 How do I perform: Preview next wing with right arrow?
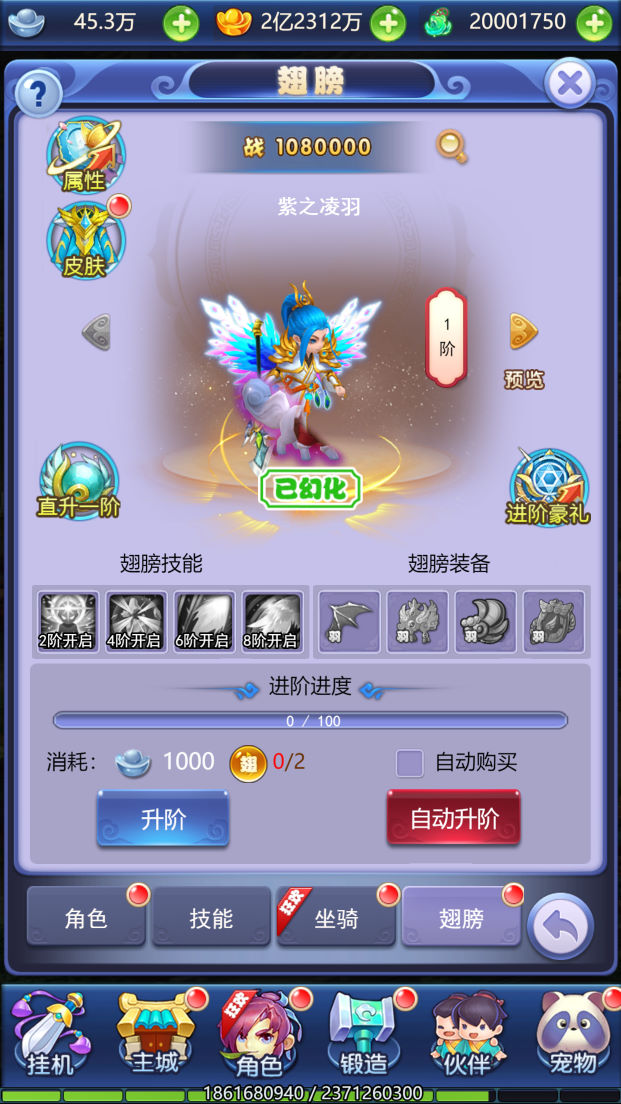pyautogui.click(x=523, y=331)
